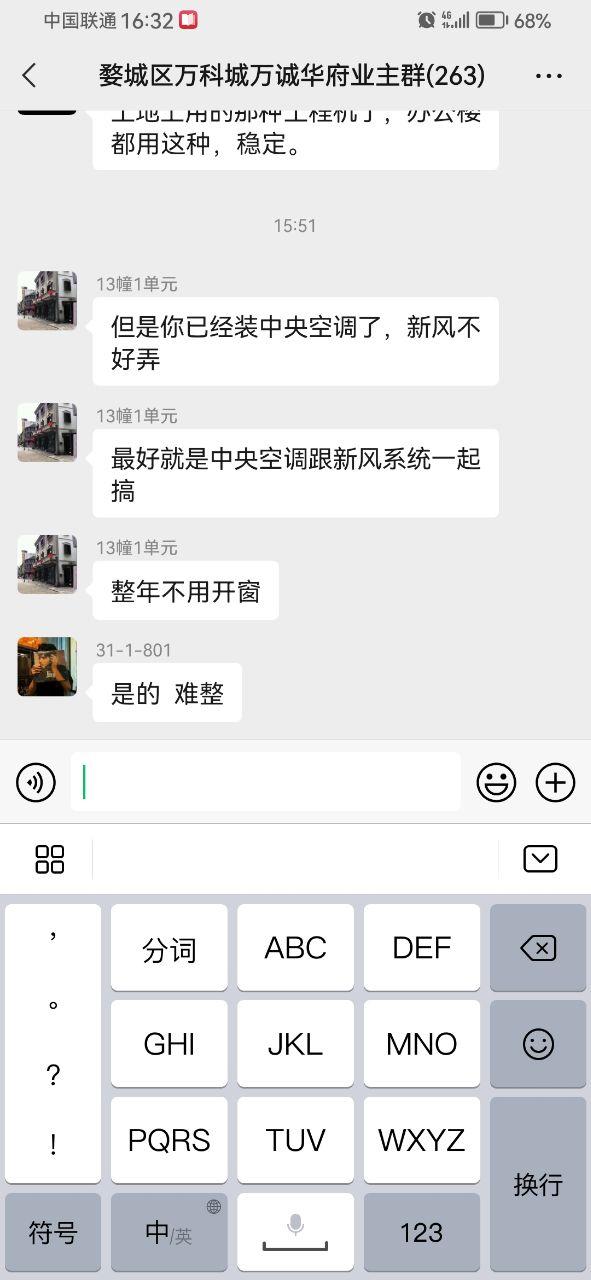
Task: Hide the on-screen keyboard
Action: (540, 859)
